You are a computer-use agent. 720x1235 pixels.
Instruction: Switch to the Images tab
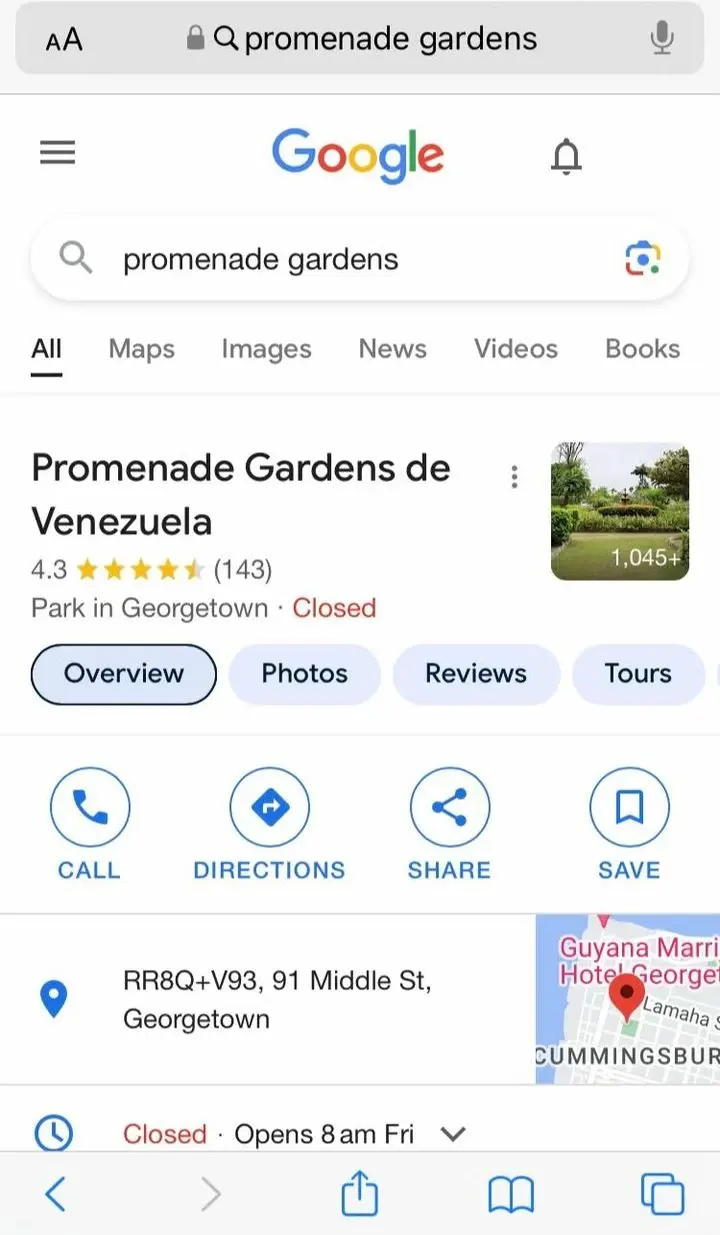coord(266,349)
